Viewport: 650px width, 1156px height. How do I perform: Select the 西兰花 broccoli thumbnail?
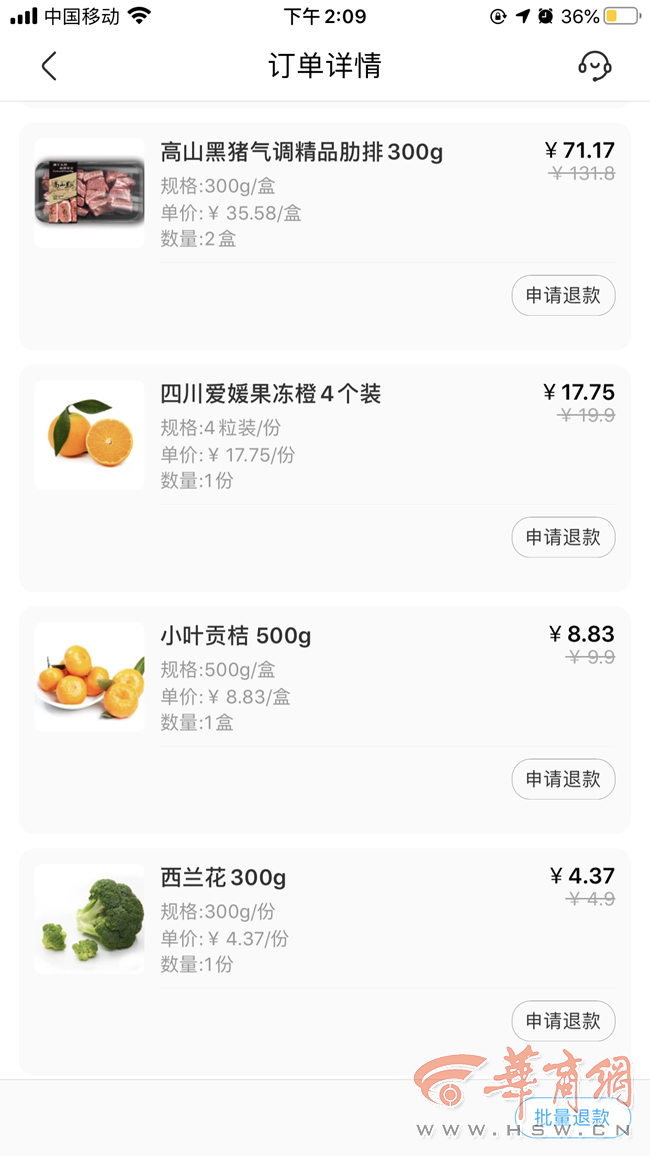[90, 919]
